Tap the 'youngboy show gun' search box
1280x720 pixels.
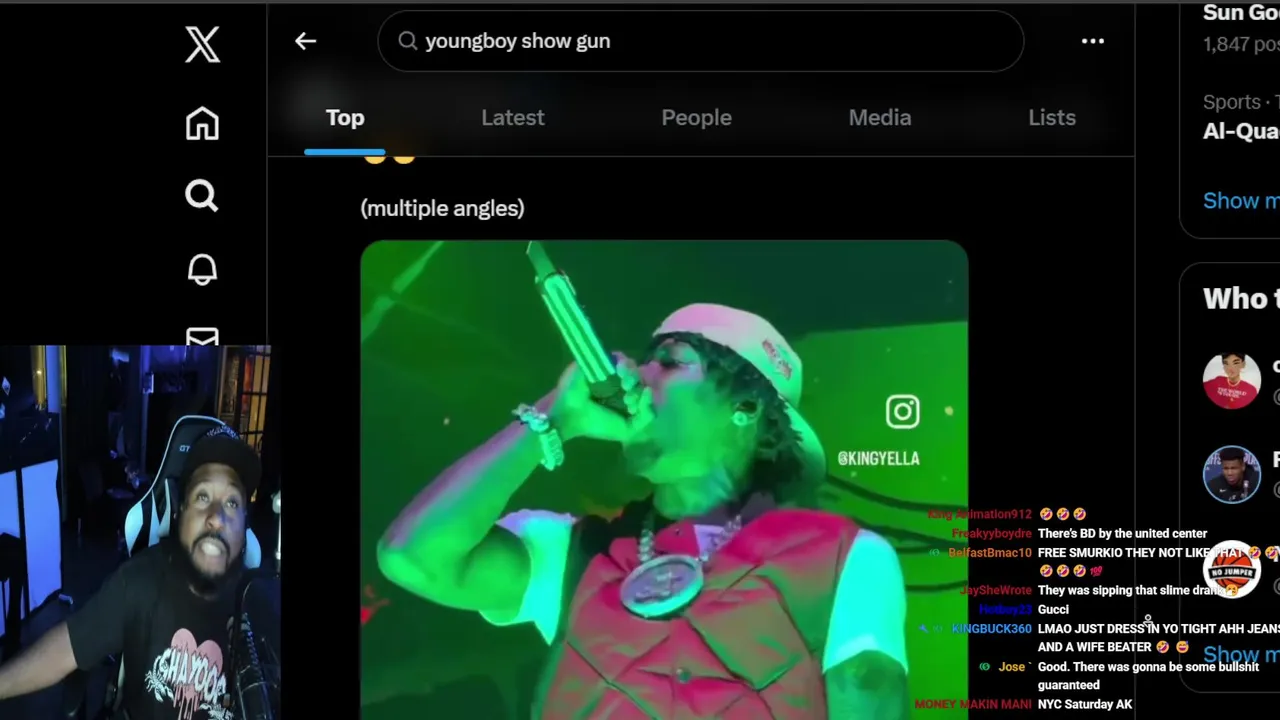coord(700,41)
